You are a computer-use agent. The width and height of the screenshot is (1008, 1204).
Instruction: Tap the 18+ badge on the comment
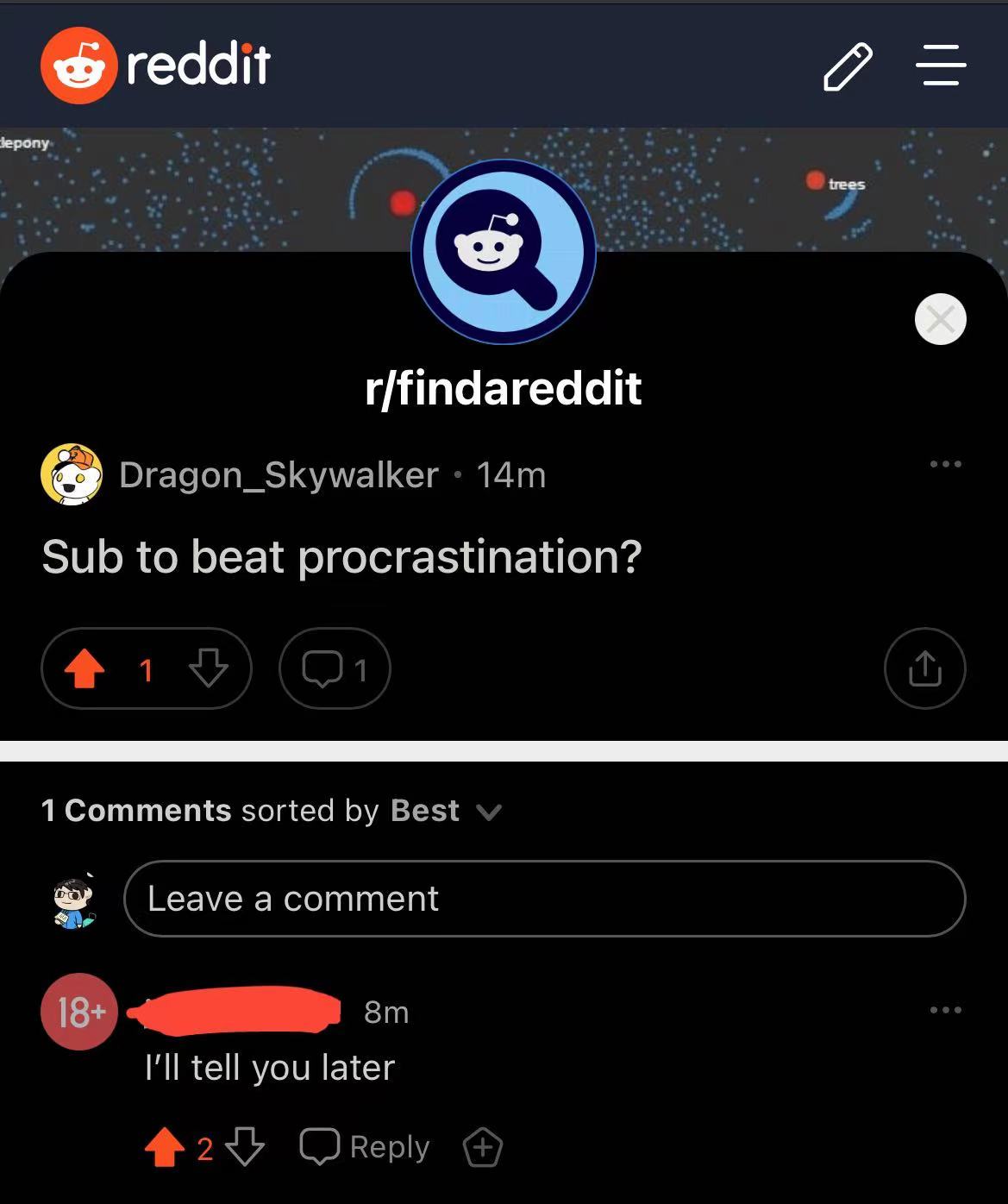[78, 1012]
